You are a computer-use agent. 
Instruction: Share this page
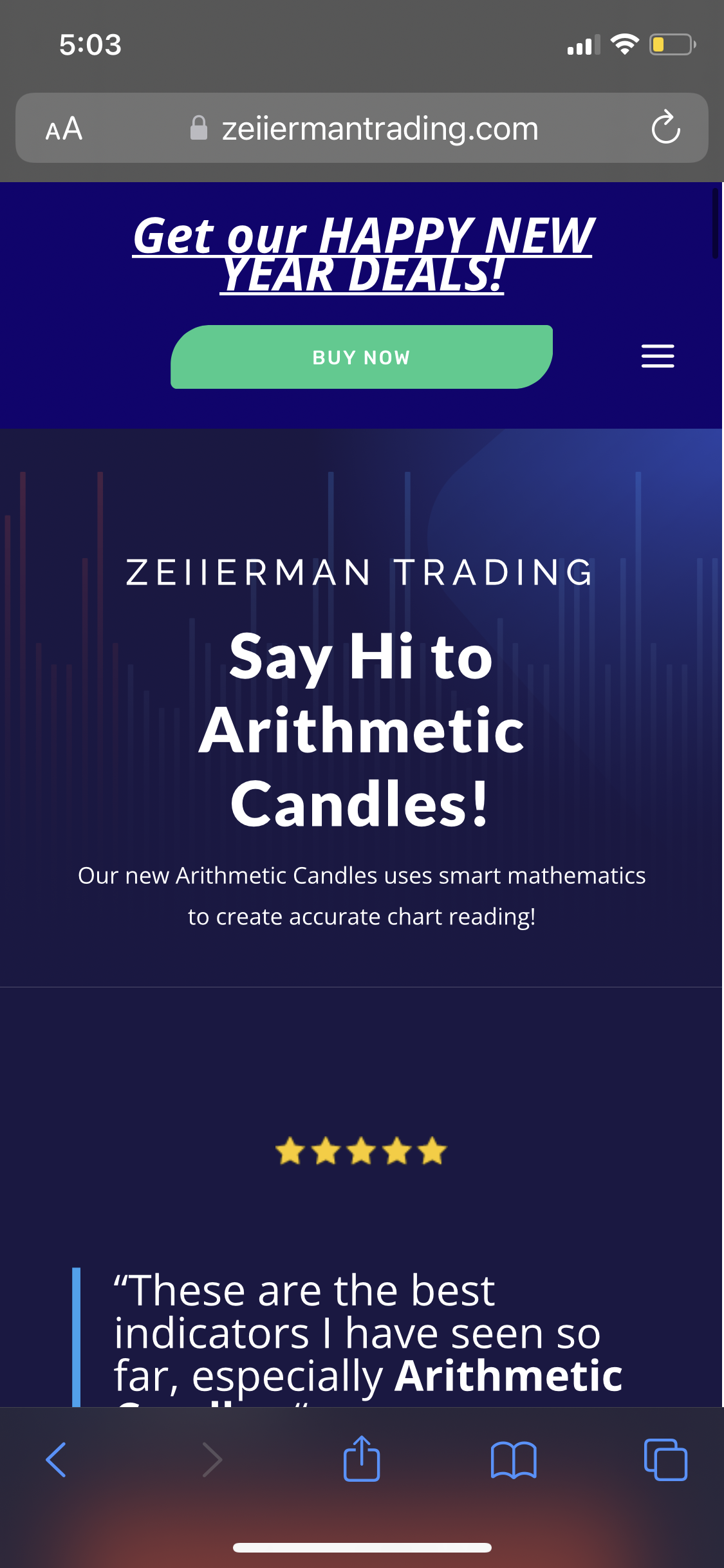[362, 1459]
